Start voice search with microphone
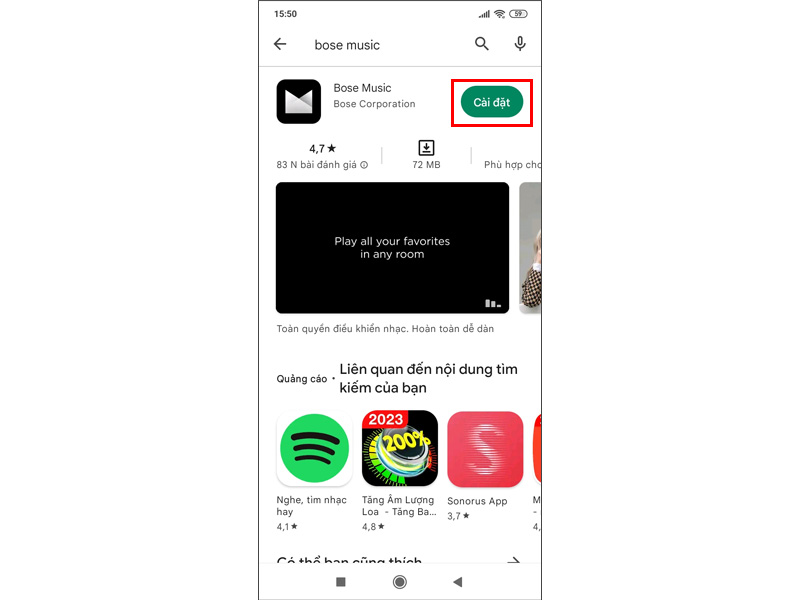800x600 pixels. 520,44
